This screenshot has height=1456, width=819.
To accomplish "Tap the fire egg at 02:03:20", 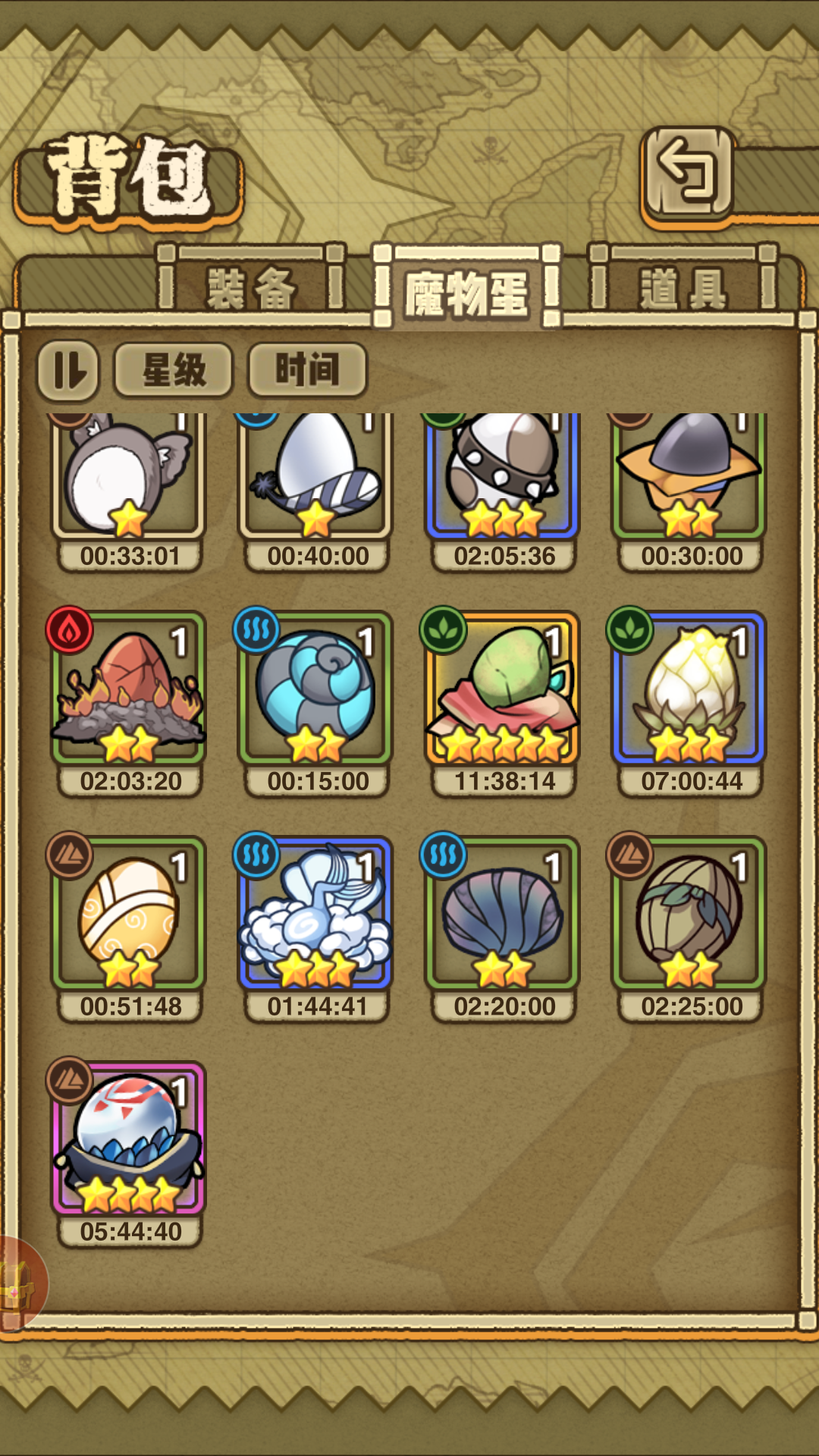I will coord(128,690).
